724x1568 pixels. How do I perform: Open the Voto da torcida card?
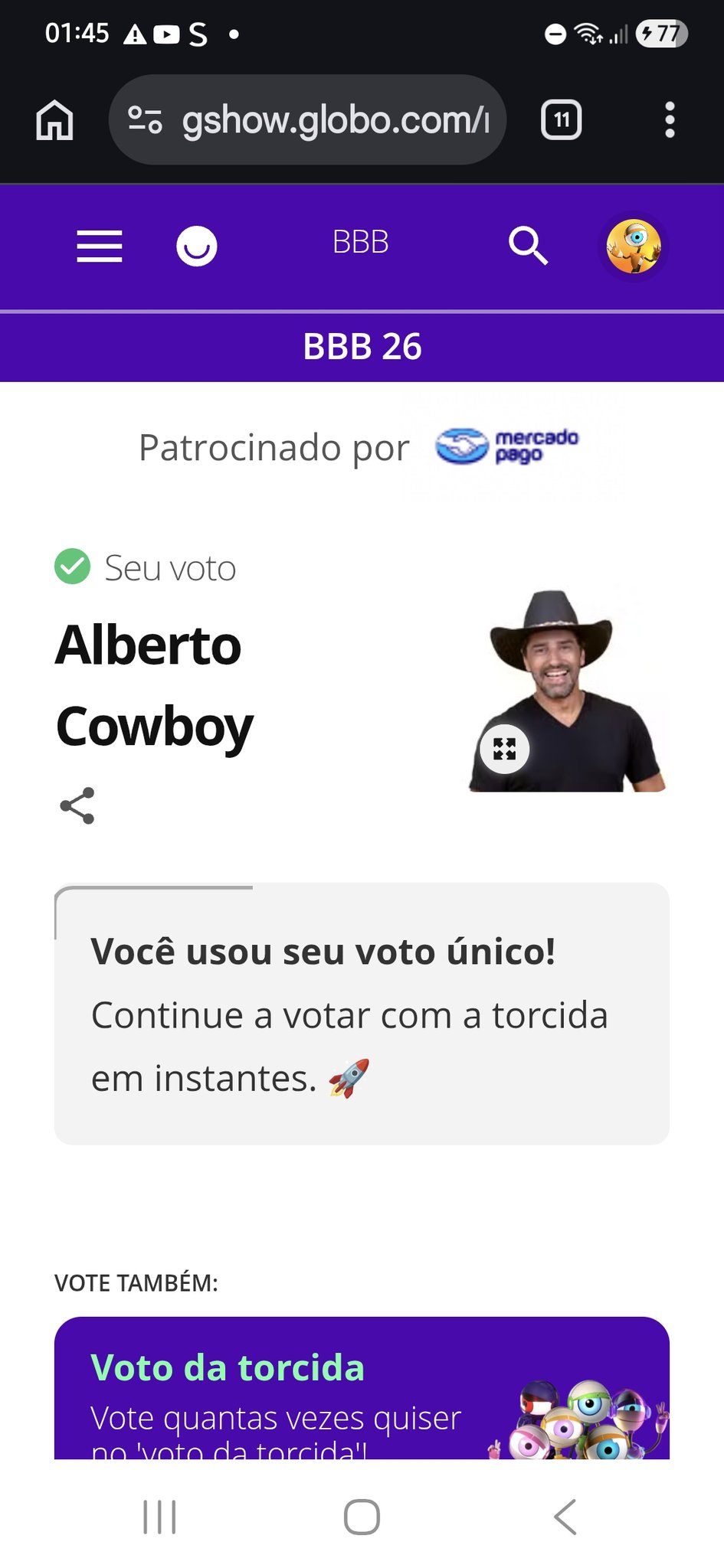click(x=362, y=1387)
